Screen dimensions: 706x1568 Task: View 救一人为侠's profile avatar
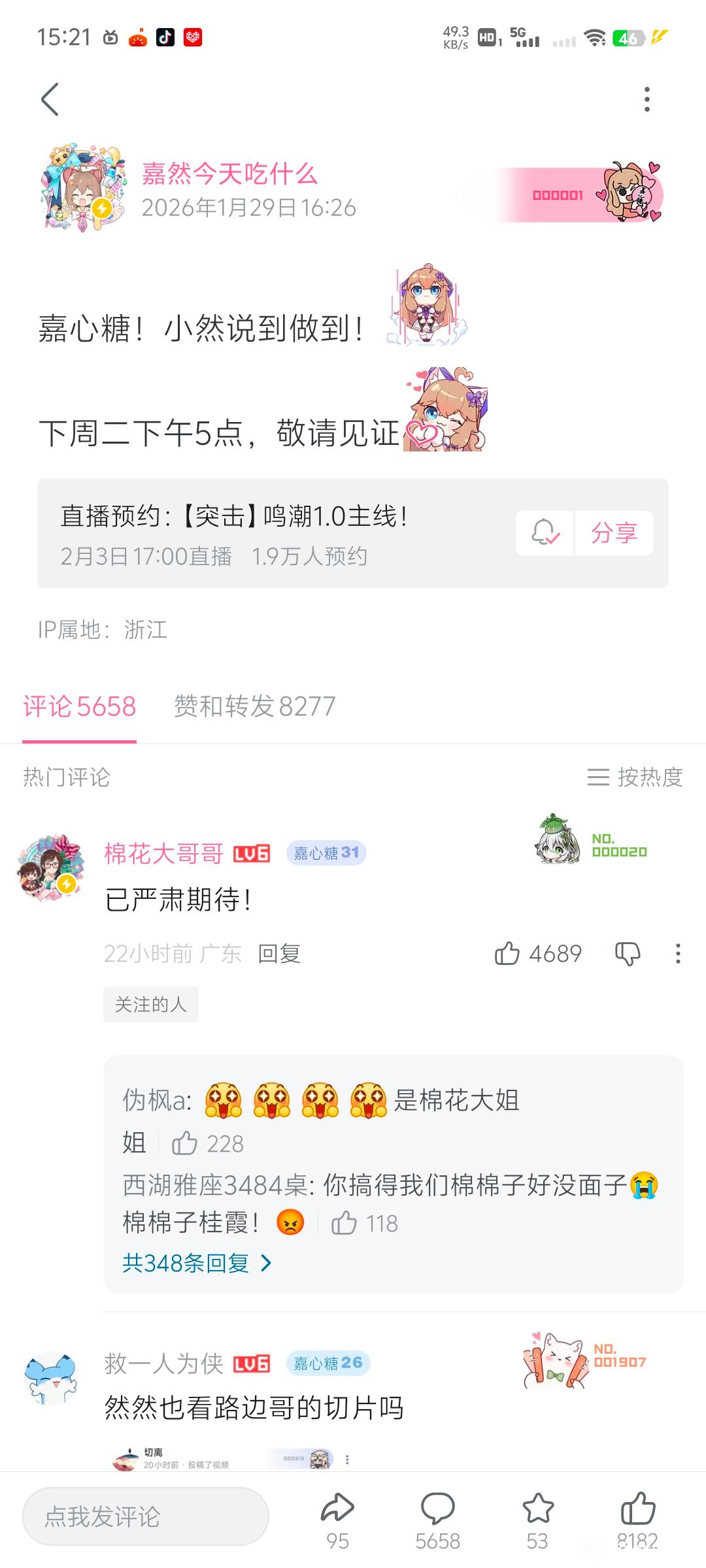pos(51,1379)
